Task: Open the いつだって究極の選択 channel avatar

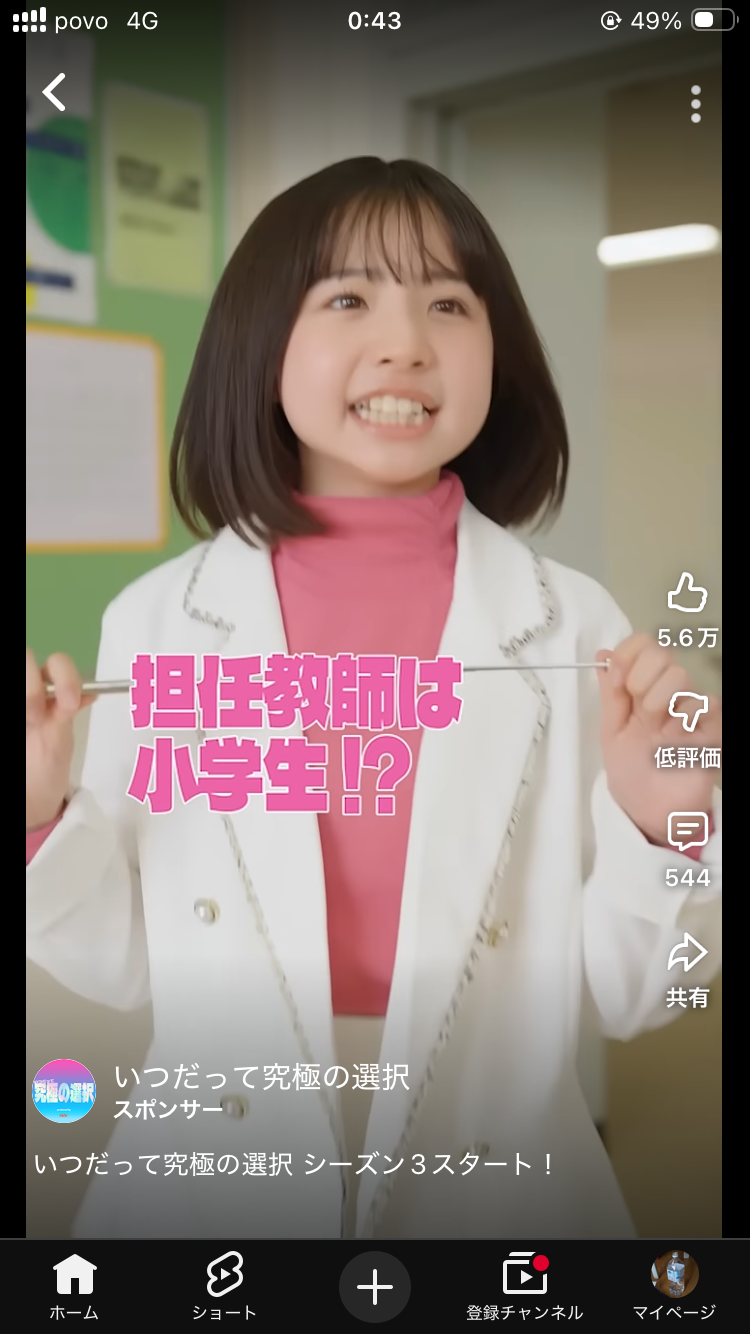Action: click(64, 1091)
